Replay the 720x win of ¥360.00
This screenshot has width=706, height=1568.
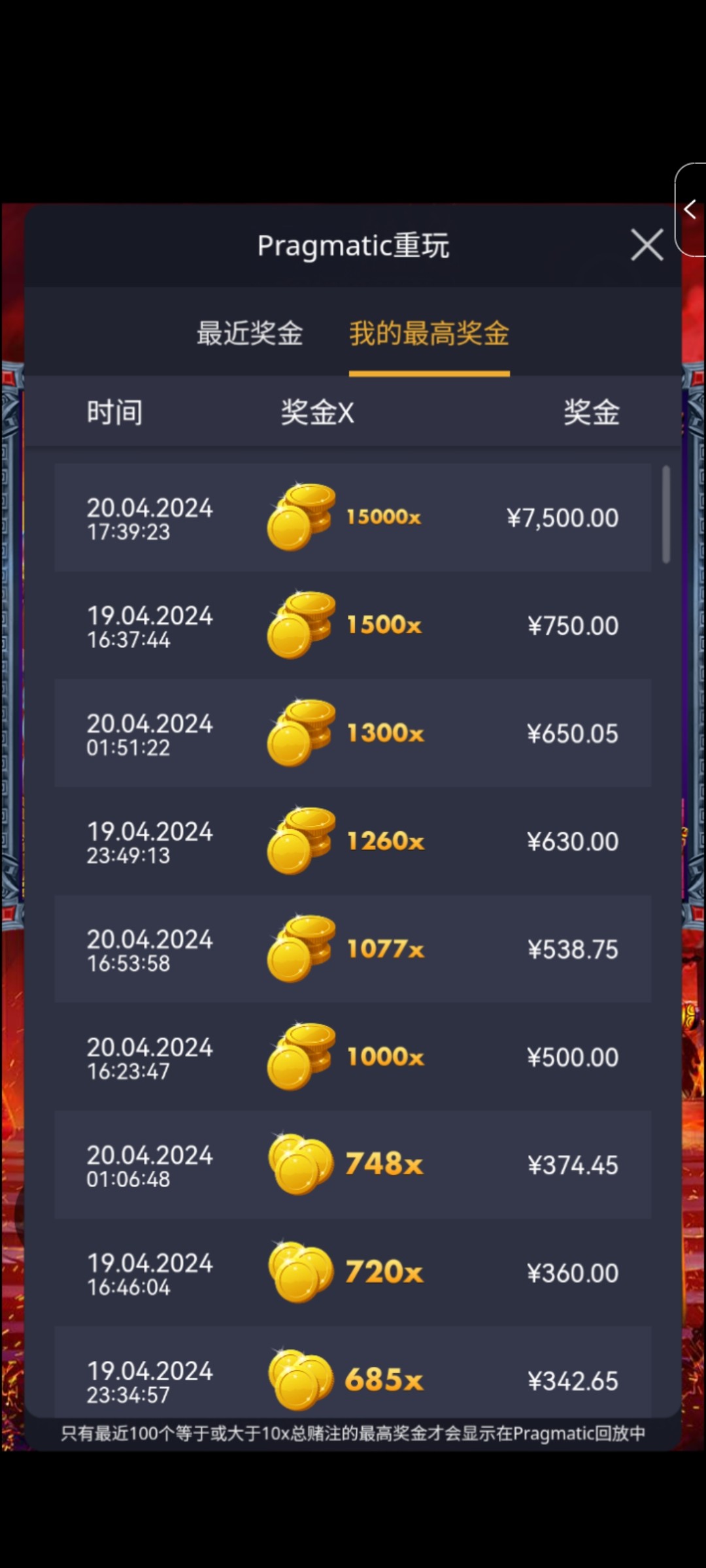point(353,1272)
